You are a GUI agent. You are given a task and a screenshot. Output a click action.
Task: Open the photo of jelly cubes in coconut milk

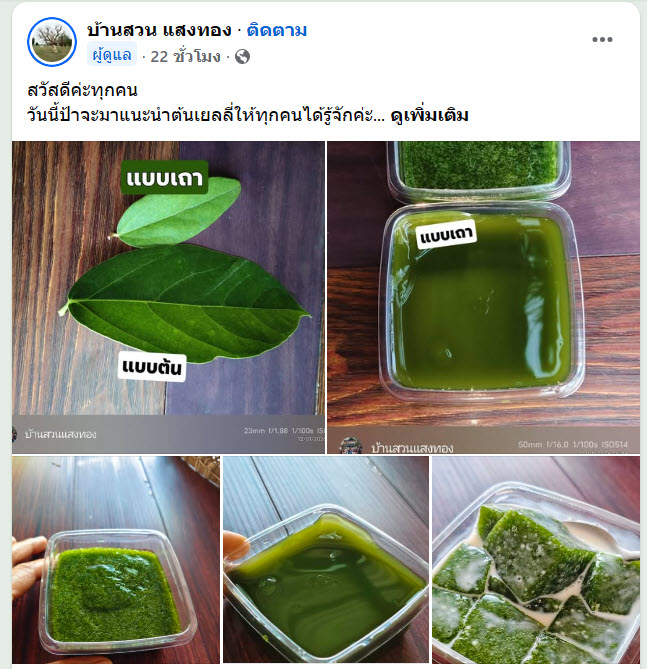coord(536,560)
